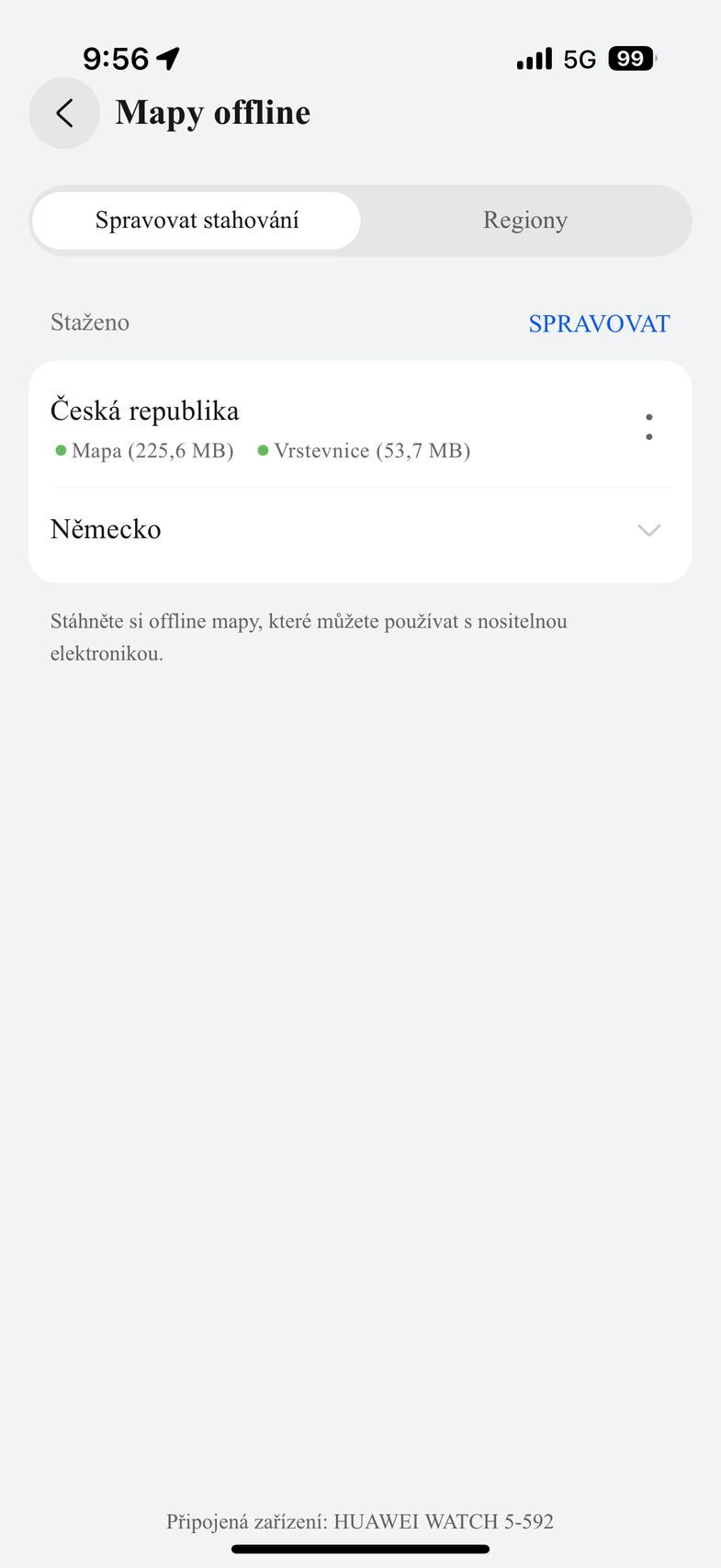Viewport: 721px width, 1568px height.
Task: Click the green status dot next to Mapa
Action: pos(61,449)
